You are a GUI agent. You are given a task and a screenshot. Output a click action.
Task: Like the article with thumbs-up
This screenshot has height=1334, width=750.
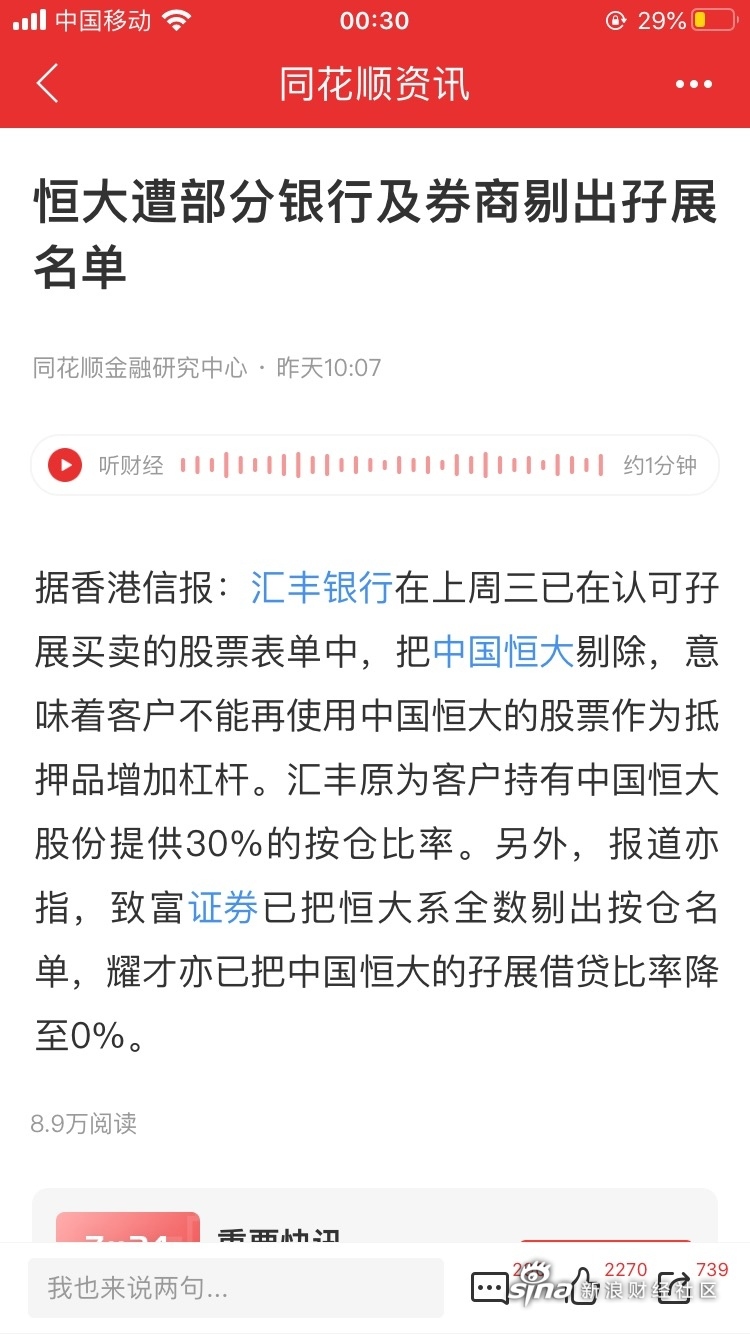point(583,1287)
